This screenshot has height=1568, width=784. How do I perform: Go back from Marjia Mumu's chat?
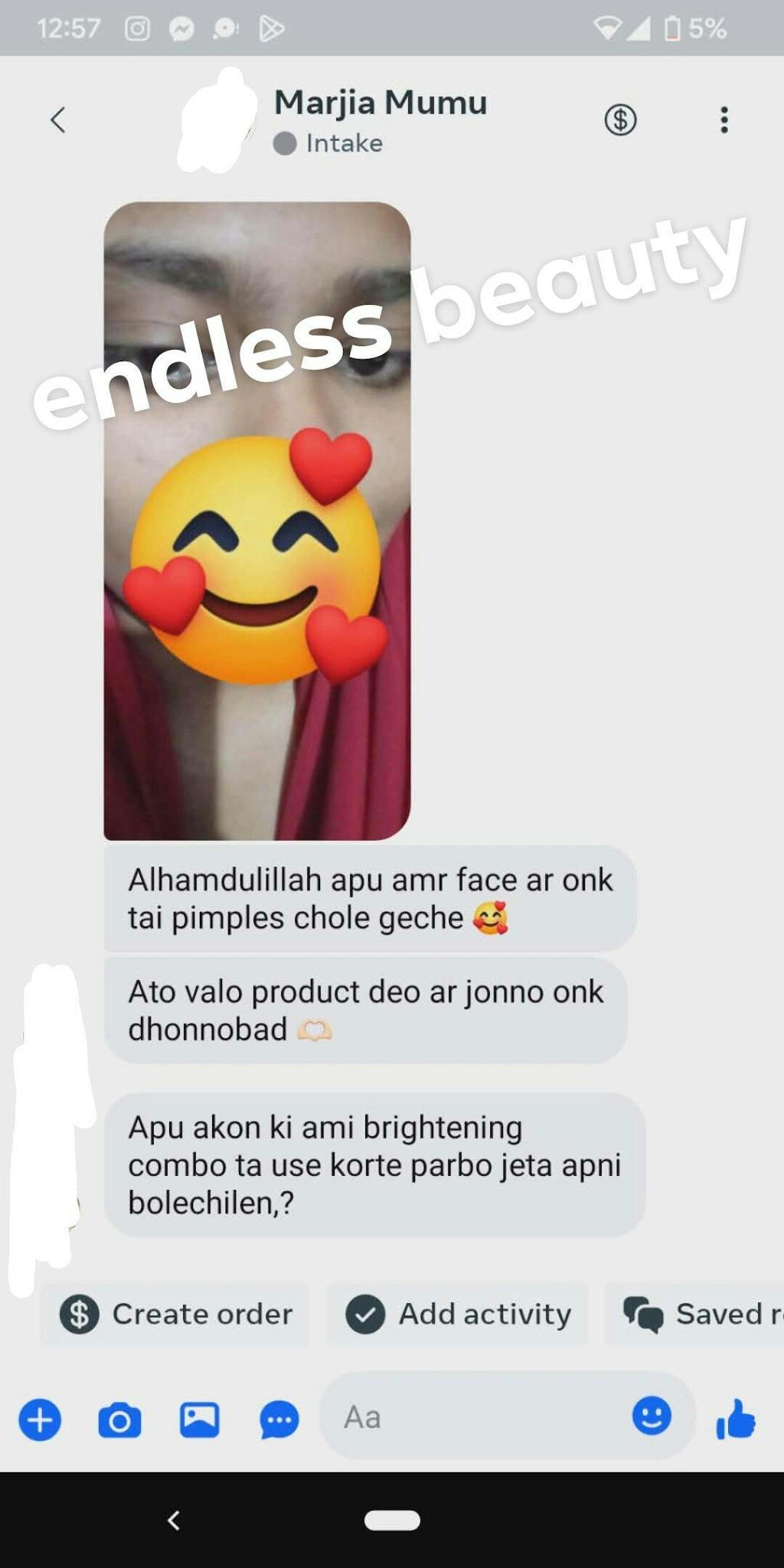(x=58, y=120)
